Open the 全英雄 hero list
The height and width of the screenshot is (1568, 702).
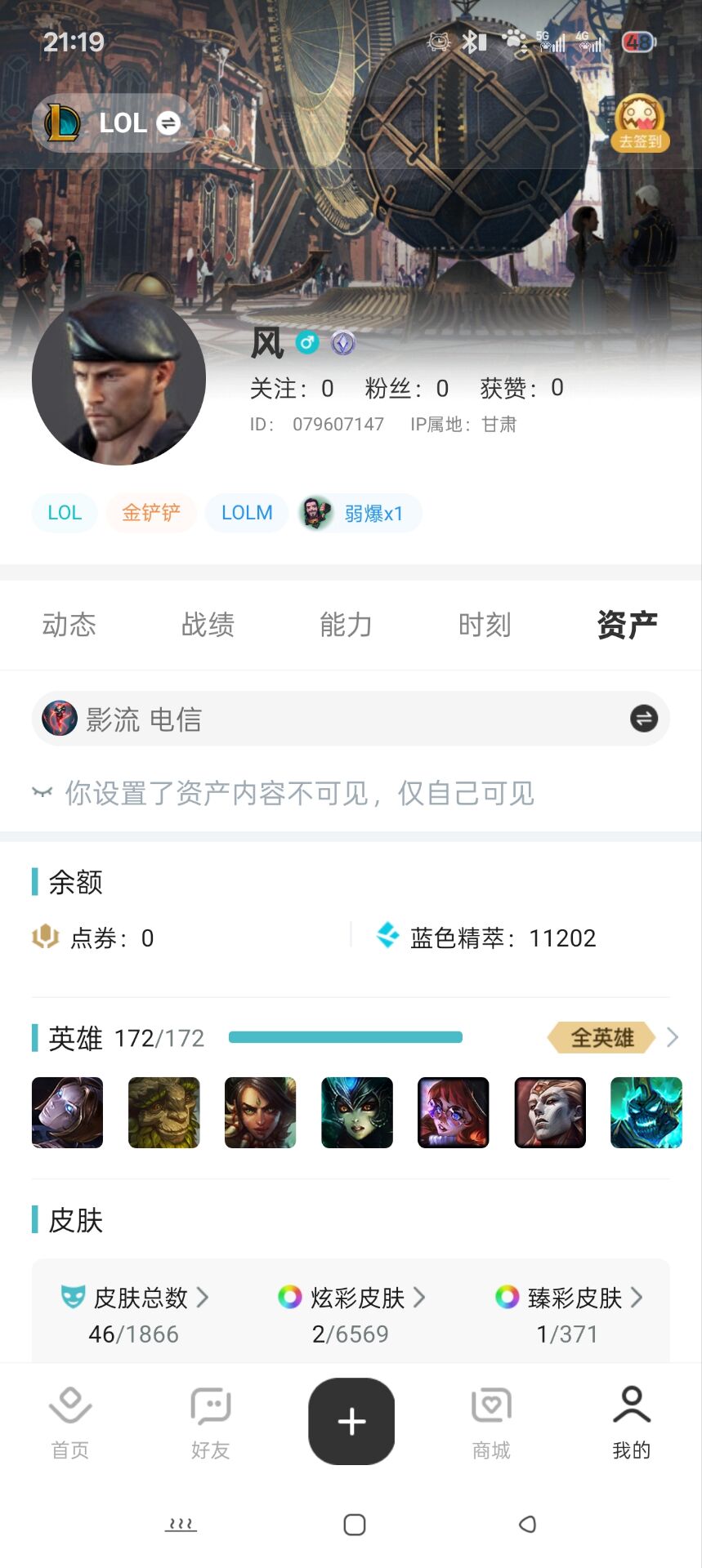click(613, 1037)
